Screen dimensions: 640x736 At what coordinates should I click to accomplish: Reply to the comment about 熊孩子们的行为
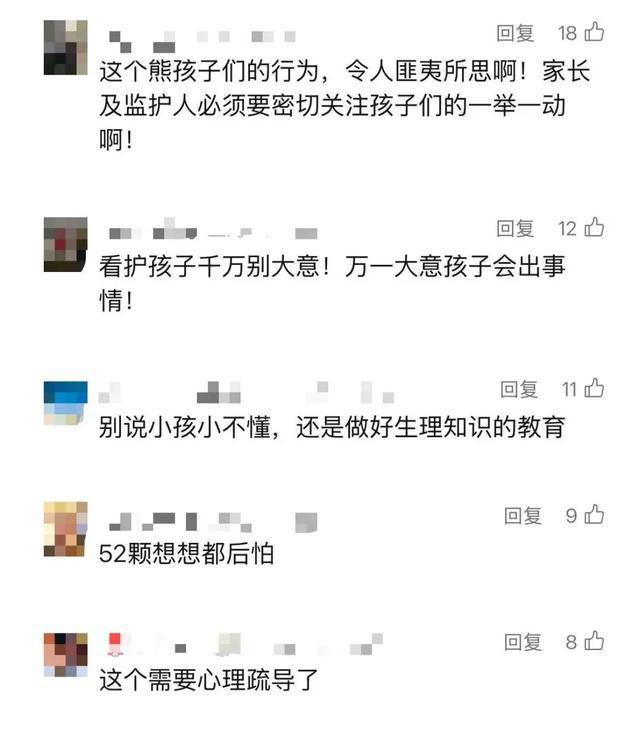click(x=516, y=33)
